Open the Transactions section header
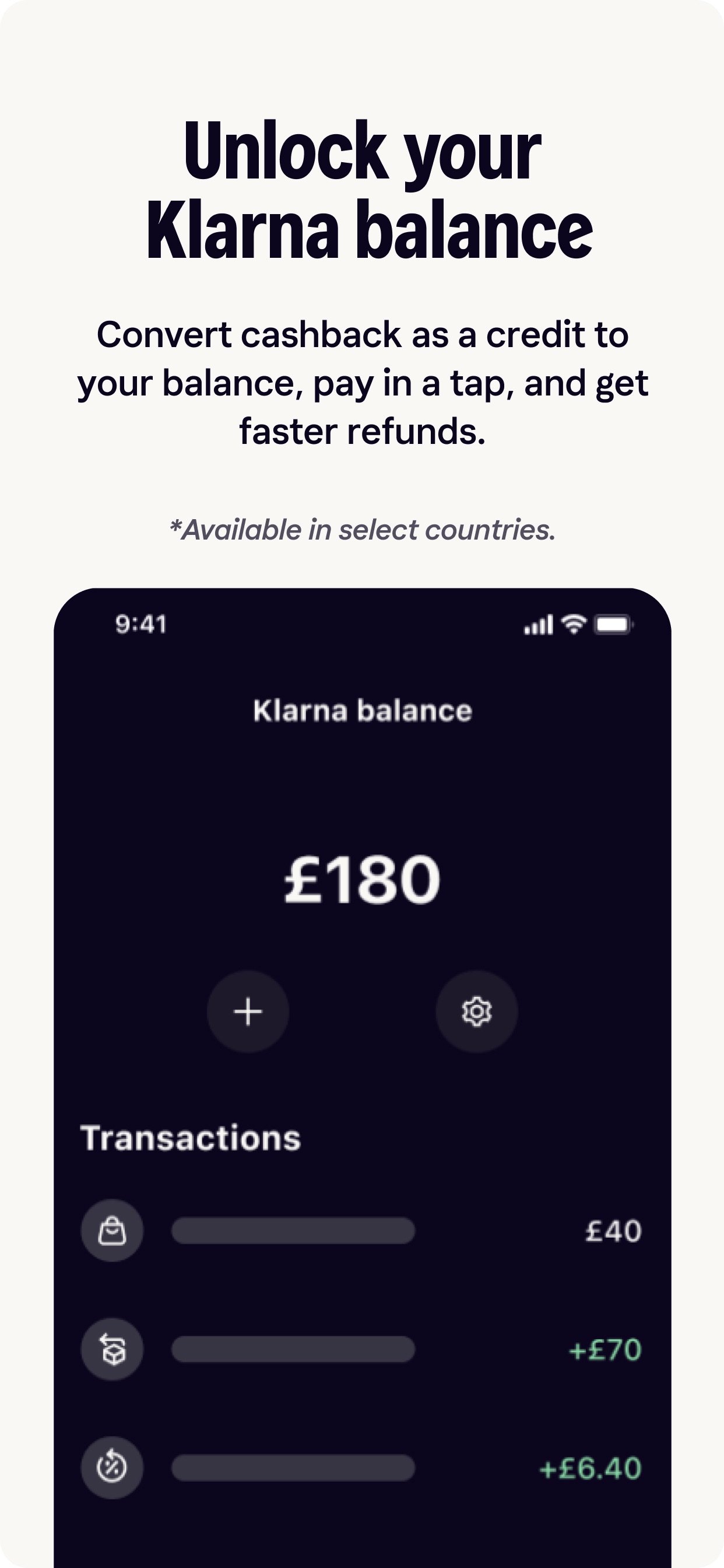This screenshot has width=724, height=1568. click(192, 1135)
